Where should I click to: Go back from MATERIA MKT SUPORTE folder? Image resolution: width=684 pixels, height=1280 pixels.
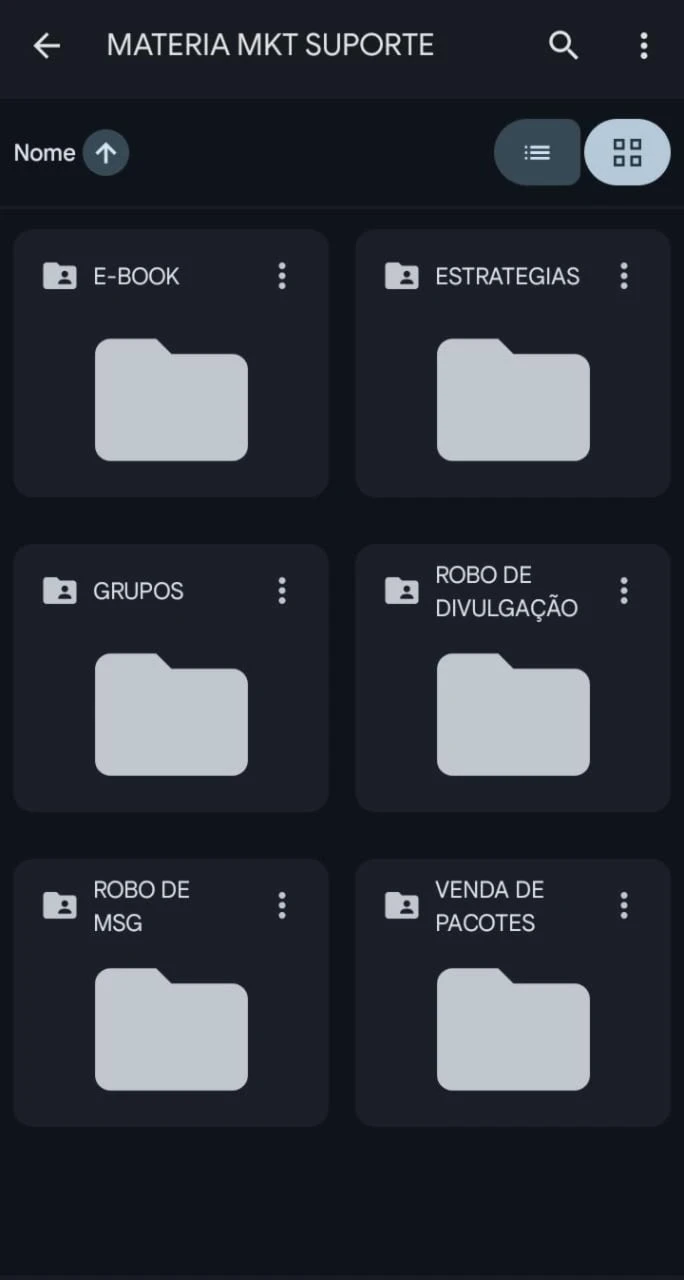pyautogui.click(x=46, y=45)
